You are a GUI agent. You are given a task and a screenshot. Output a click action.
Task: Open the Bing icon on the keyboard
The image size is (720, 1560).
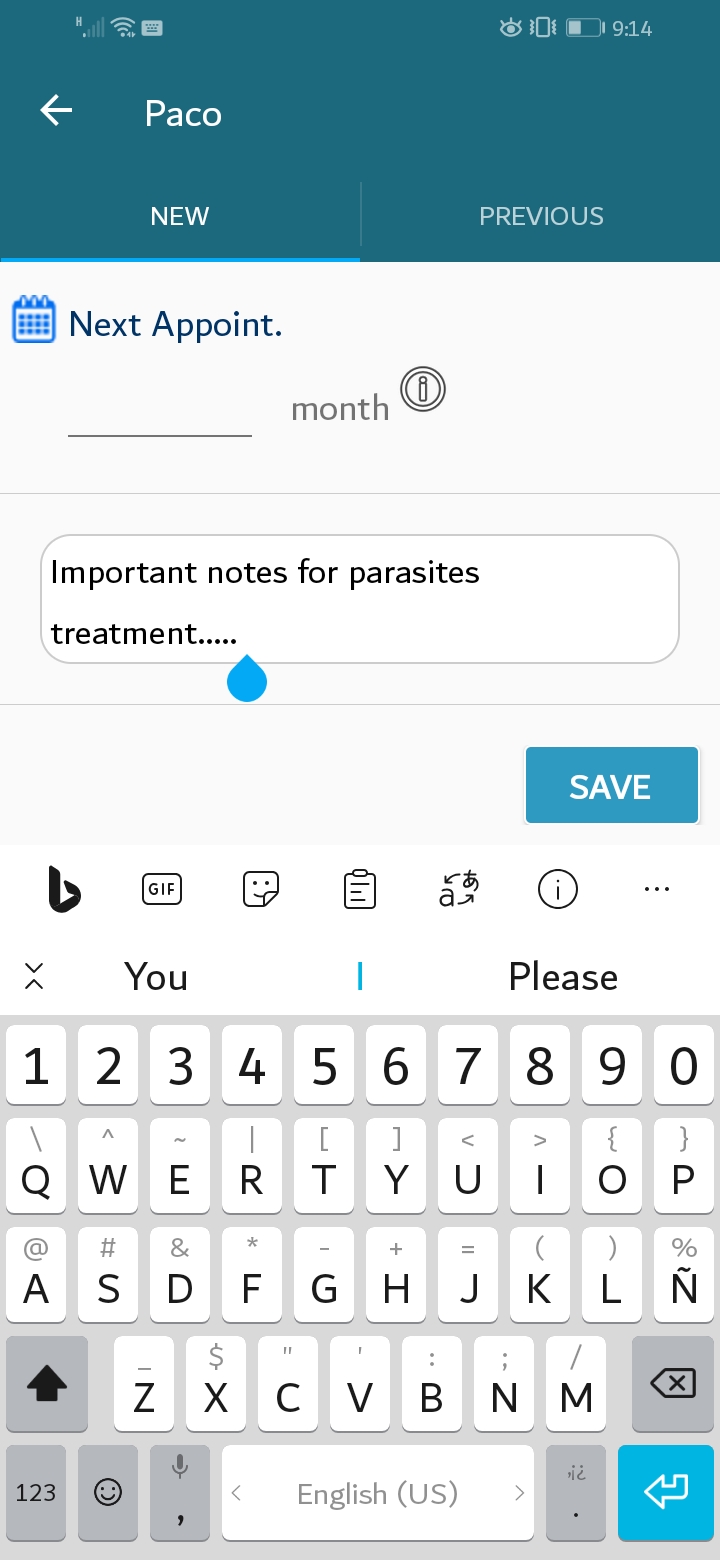[64, 889]
